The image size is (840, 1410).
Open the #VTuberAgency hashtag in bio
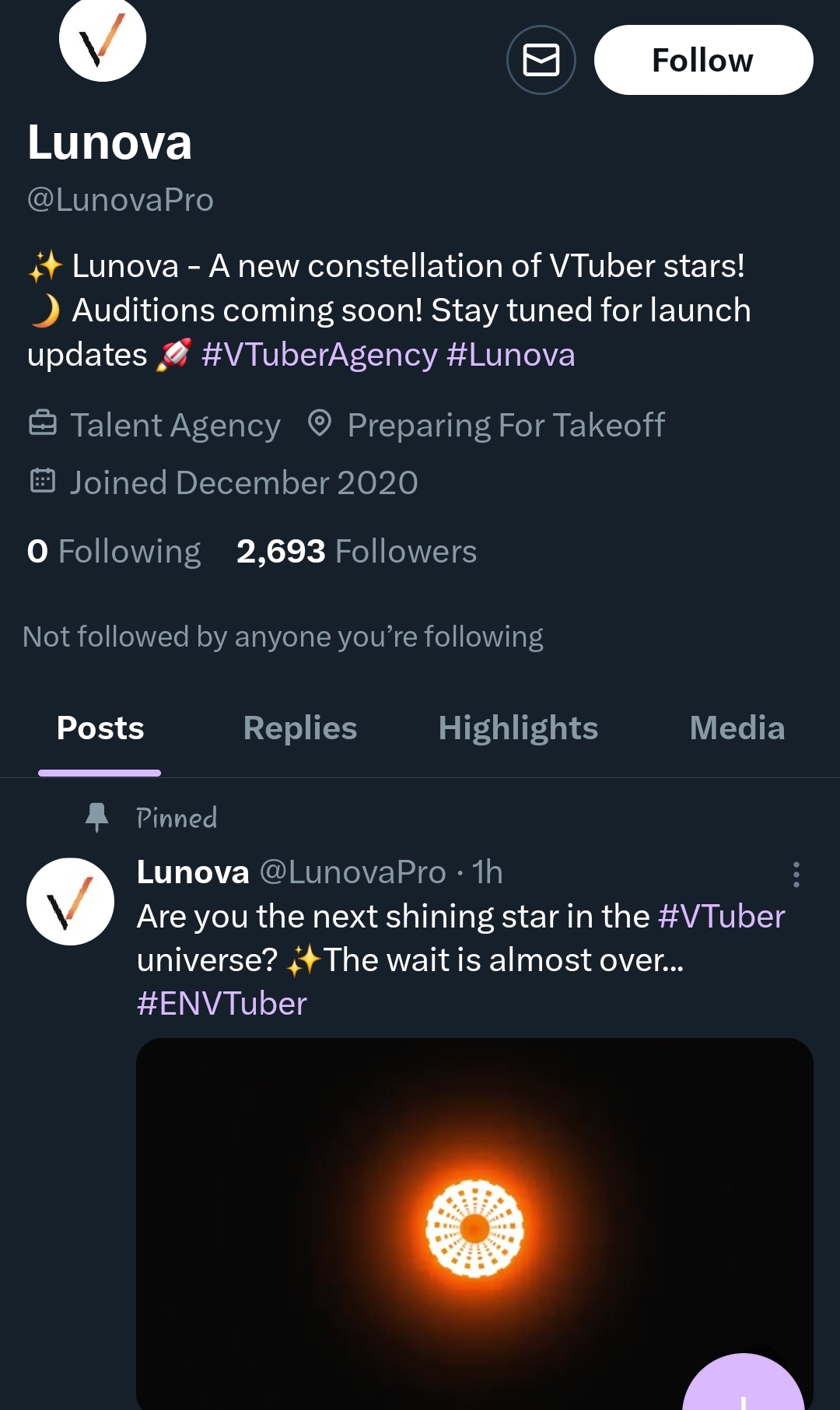pyautogui.click(x=319, y=355)
